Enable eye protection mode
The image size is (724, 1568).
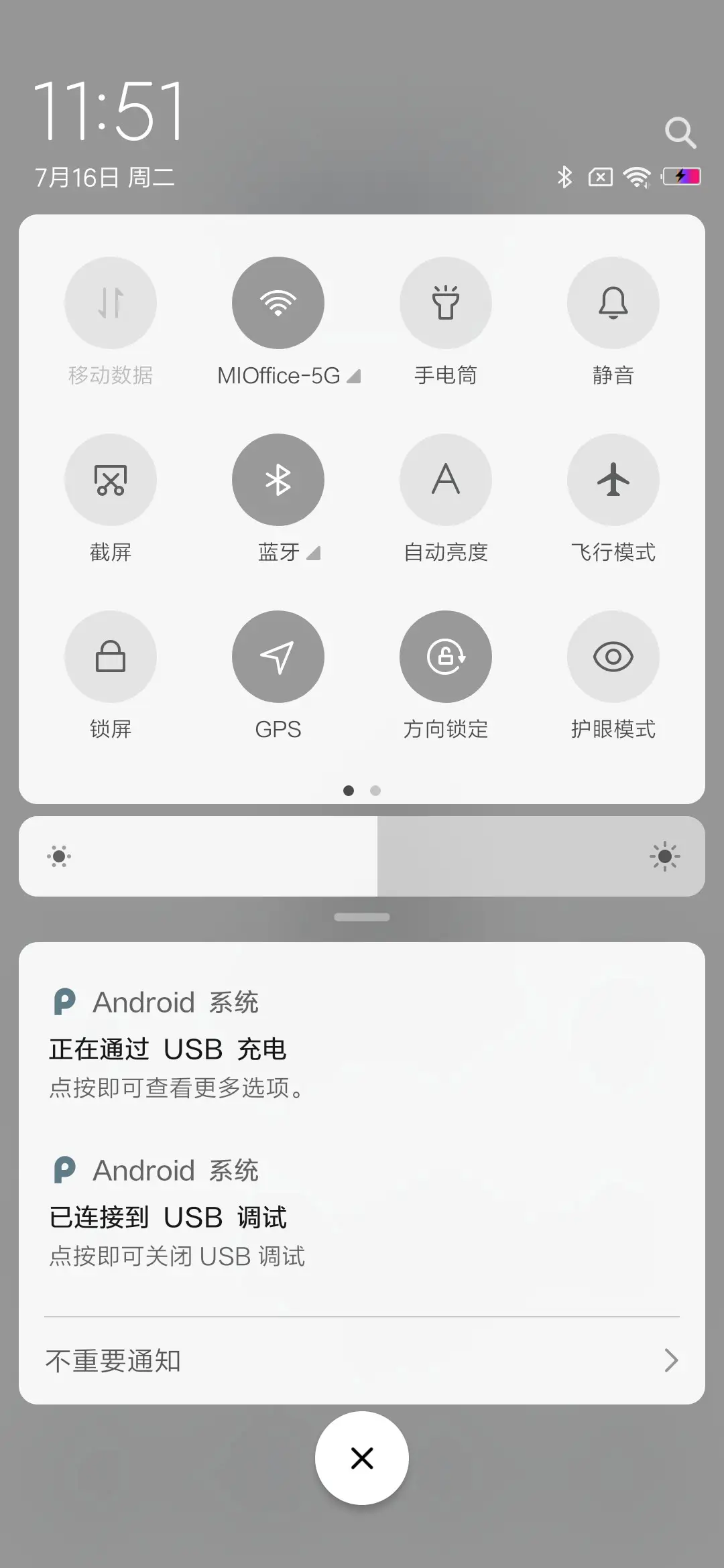[613, 657]
